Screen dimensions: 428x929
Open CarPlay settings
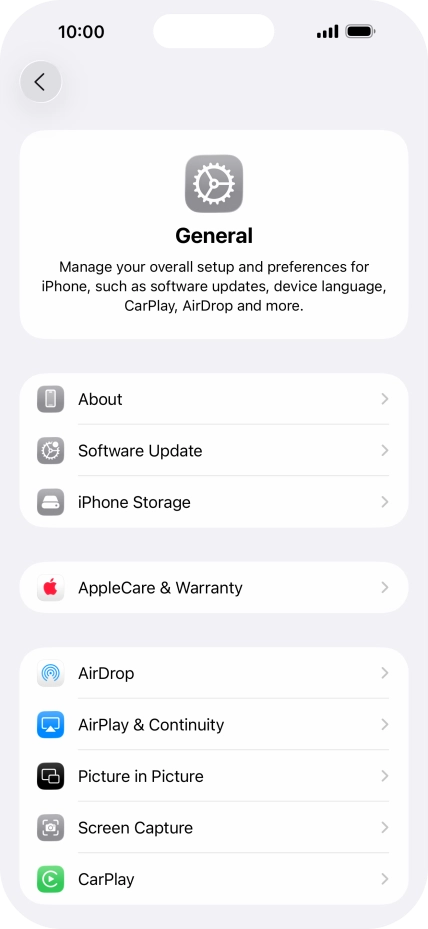coord(214,879)
